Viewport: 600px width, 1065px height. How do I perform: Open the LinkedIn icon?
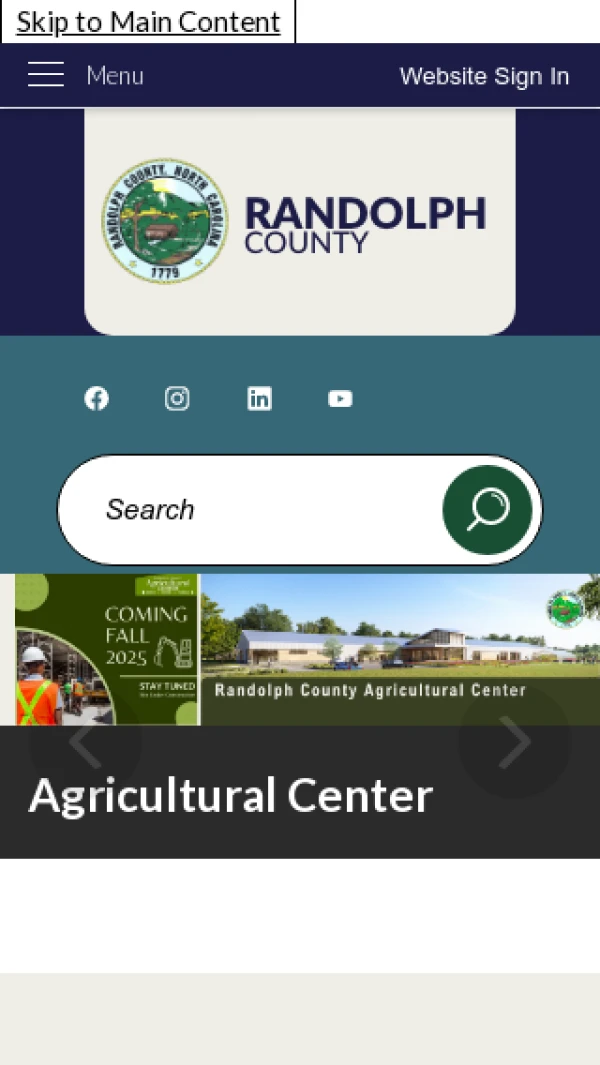point(259,399)
